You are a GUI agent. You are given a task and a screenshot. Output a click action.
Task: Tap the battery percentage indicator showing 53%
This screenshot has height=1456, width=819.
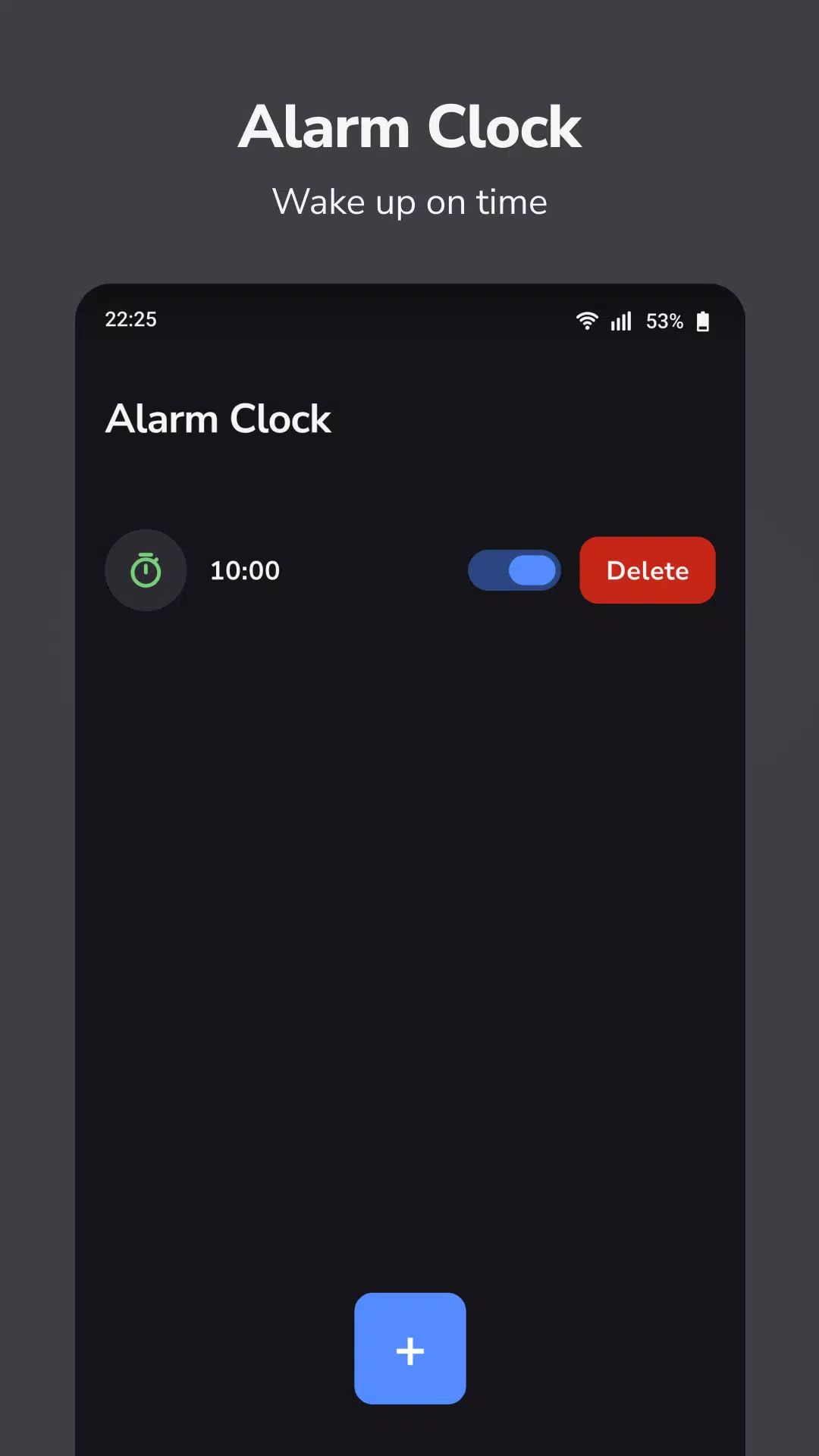(x=664, y=322)
